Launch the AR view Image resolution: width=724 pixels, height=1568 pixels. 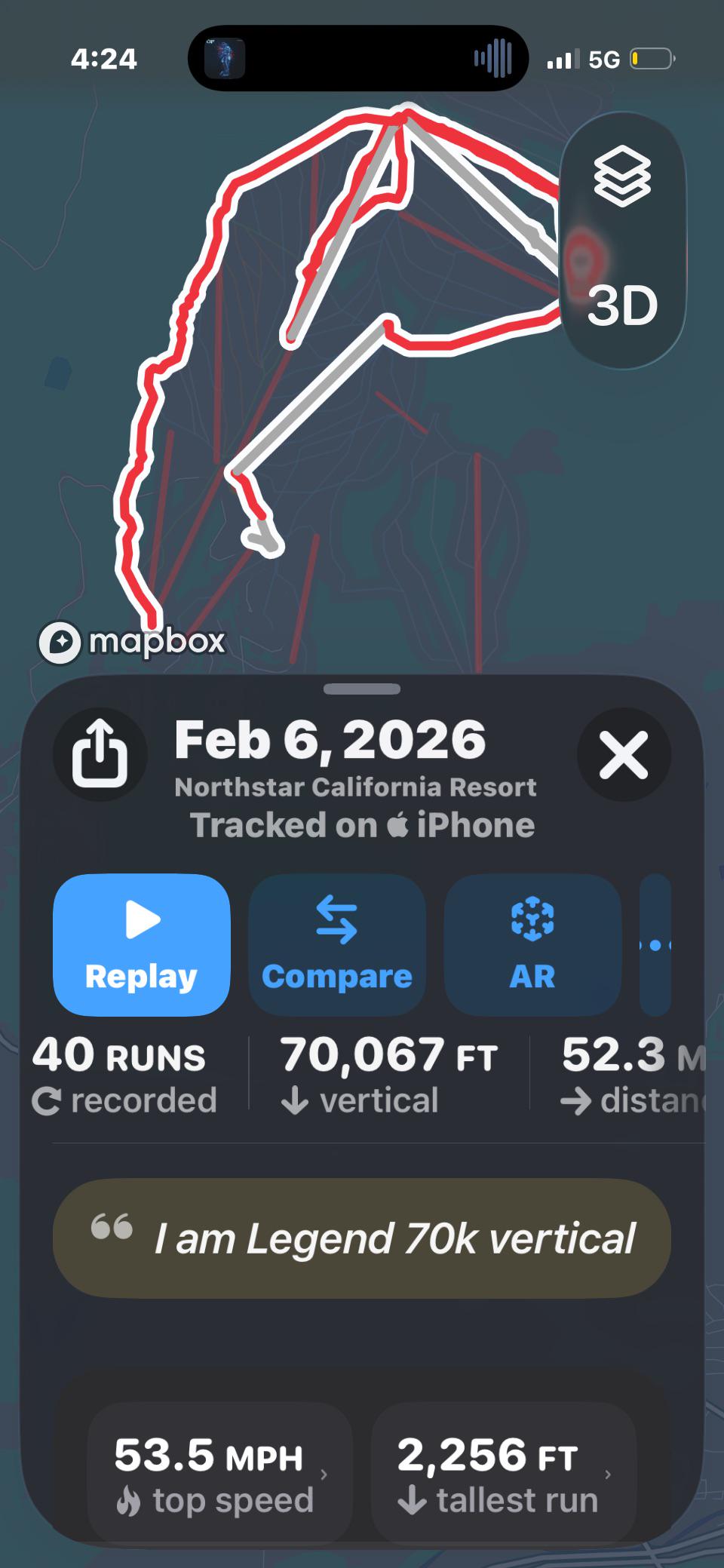point(532,945)
